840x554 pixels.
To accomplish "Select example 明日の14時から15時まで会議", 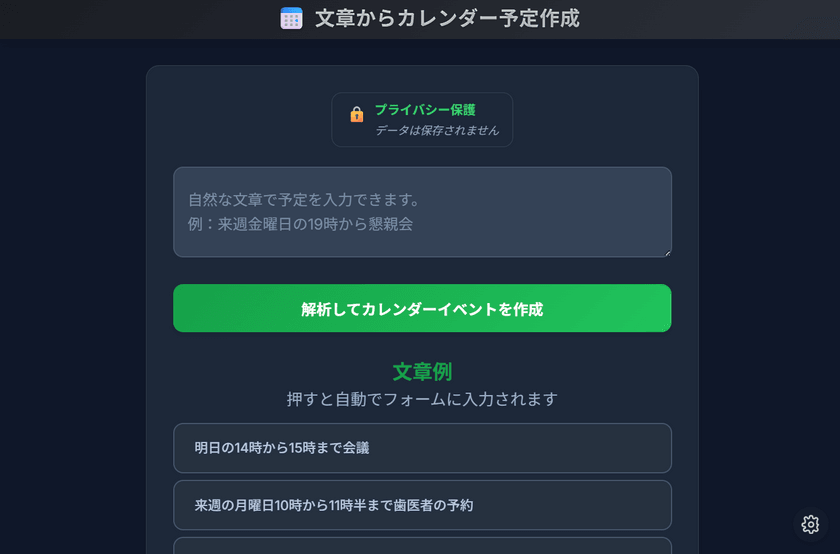I will (422, 448).
